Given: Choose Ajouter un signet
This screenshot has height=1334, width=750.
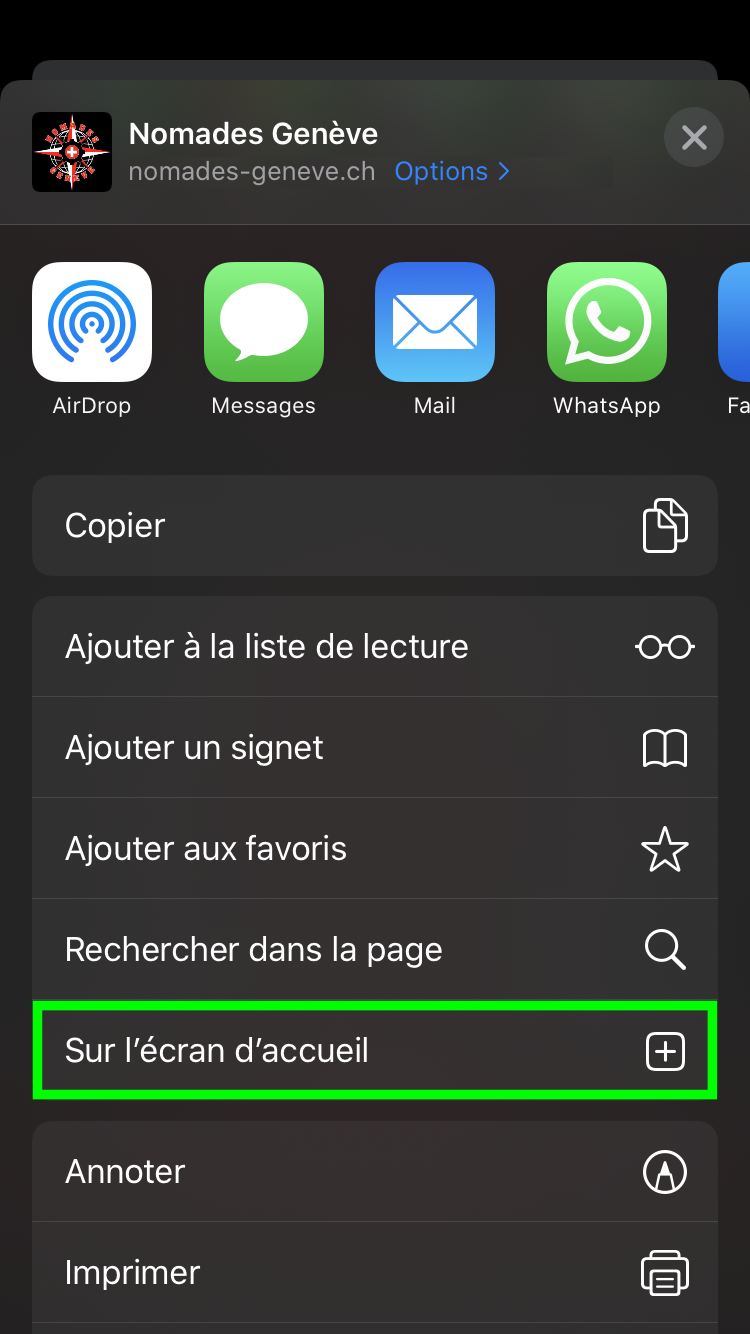Looking at the screenshot, I should (375, 748).
